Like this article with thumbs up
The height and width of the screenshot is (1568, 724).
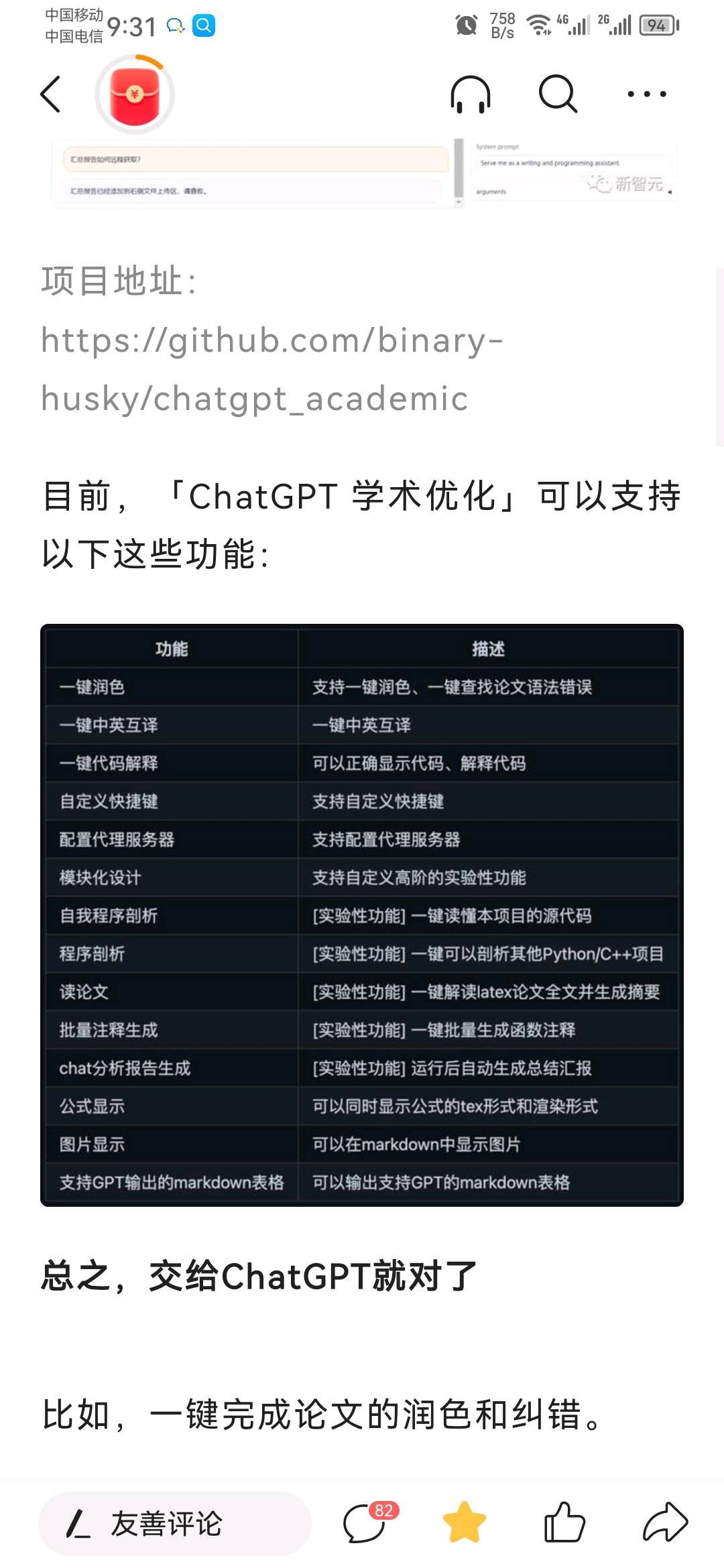tap(564, 1522)
